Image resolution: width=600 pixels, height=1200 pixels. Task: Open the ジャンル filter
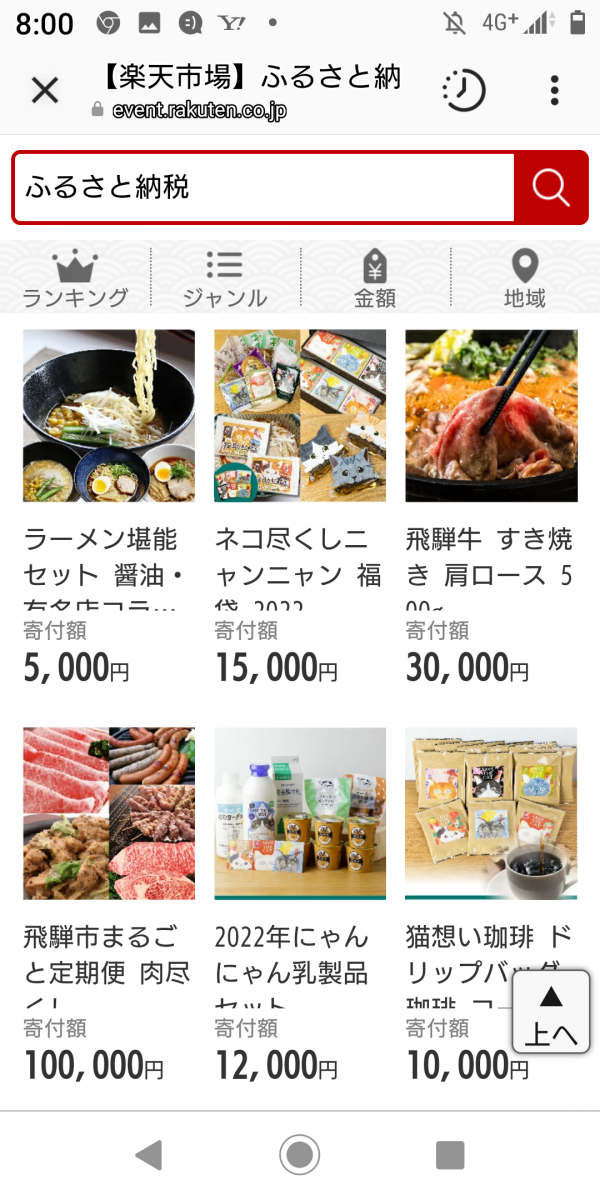225,278
